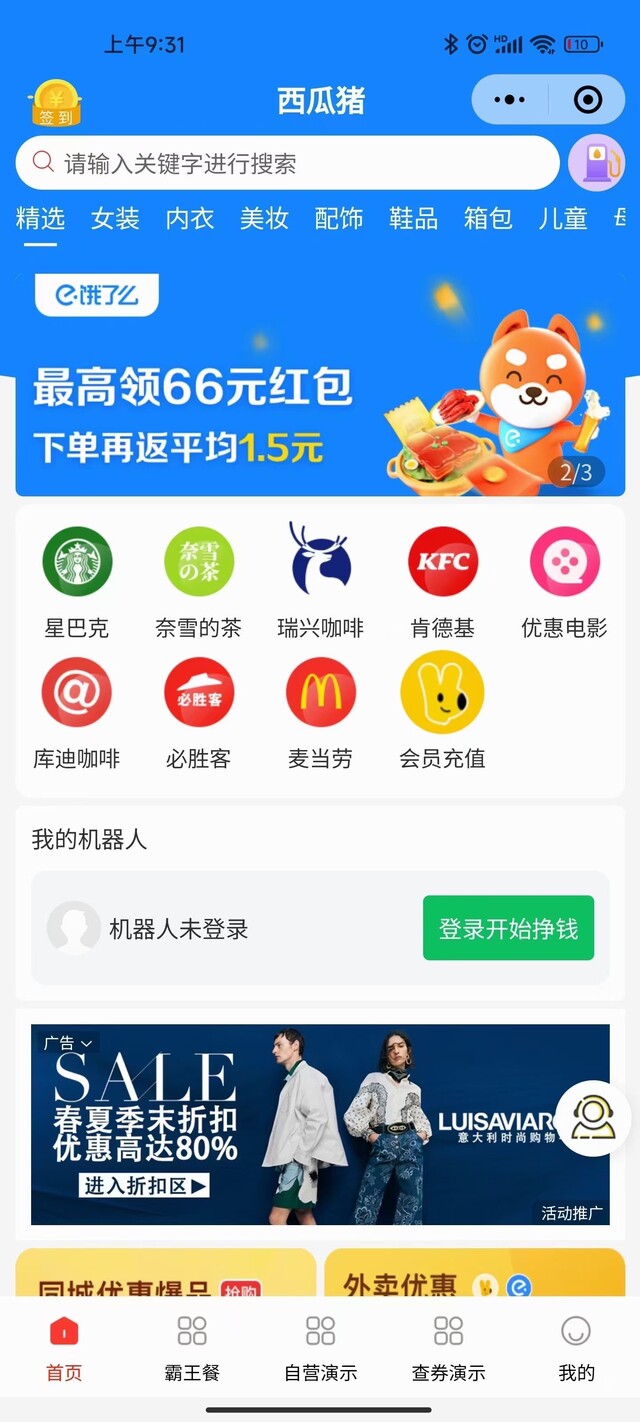Open the customer service floating icon
Screen dimensions: 640x1422
click(x=592, y=1118)
